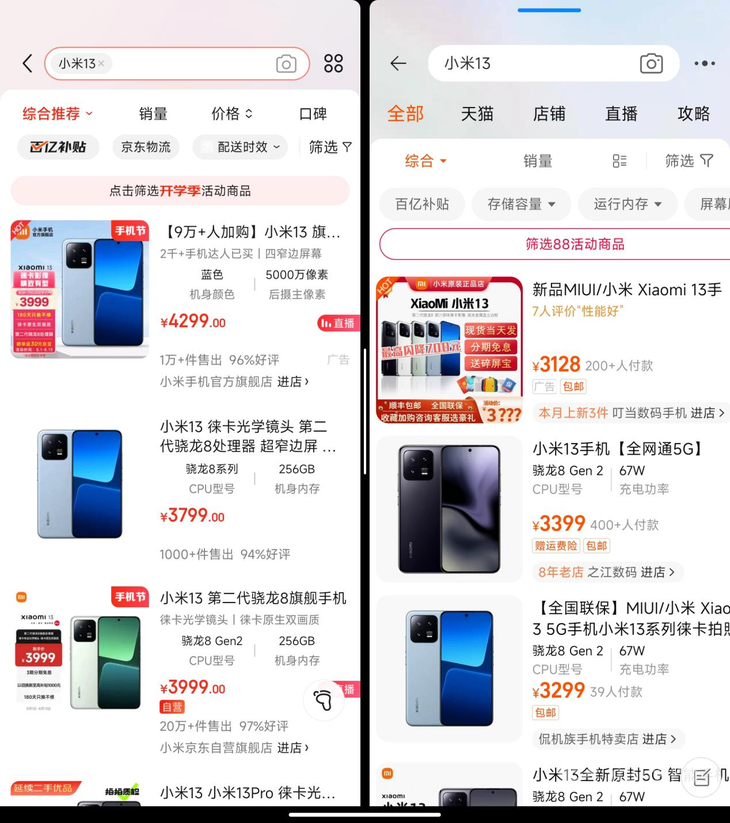The height and width of the screenshot is (823, 730).
Task: Clear the 小米13 search tag
Action: coord(101,64)
